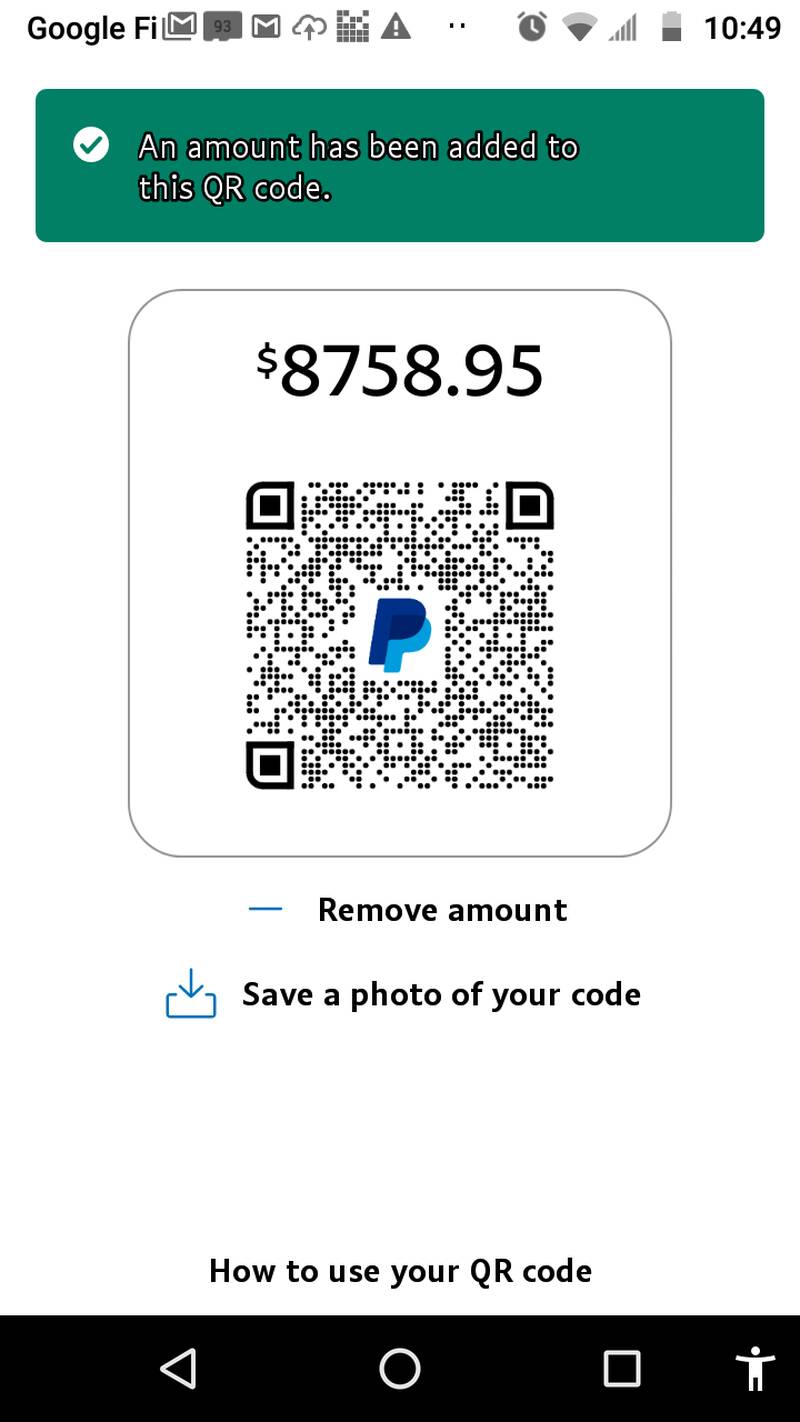
Task: Go back with the system back button
Action: (x=179, y=1368)
